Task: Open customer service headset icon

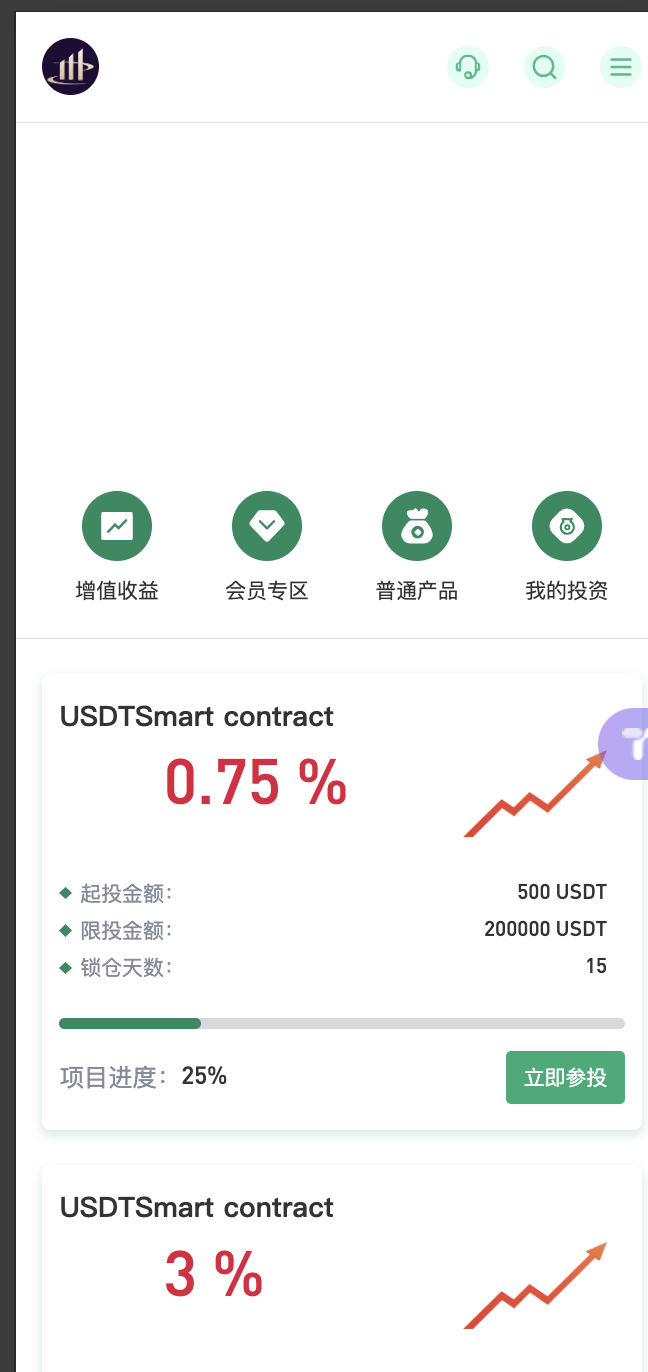Action: [x=467, y=67]
